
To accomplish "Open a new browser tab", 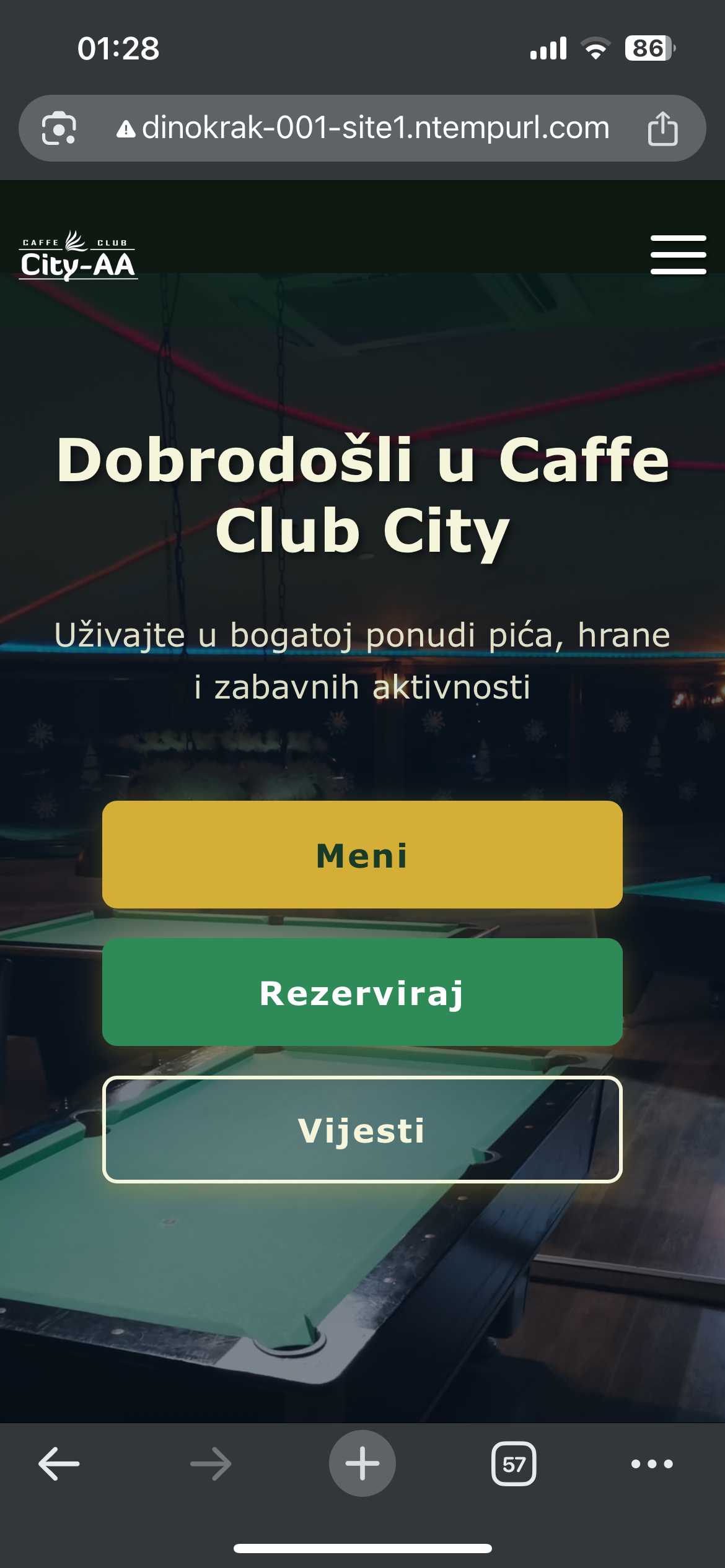I will (362, 1464).
